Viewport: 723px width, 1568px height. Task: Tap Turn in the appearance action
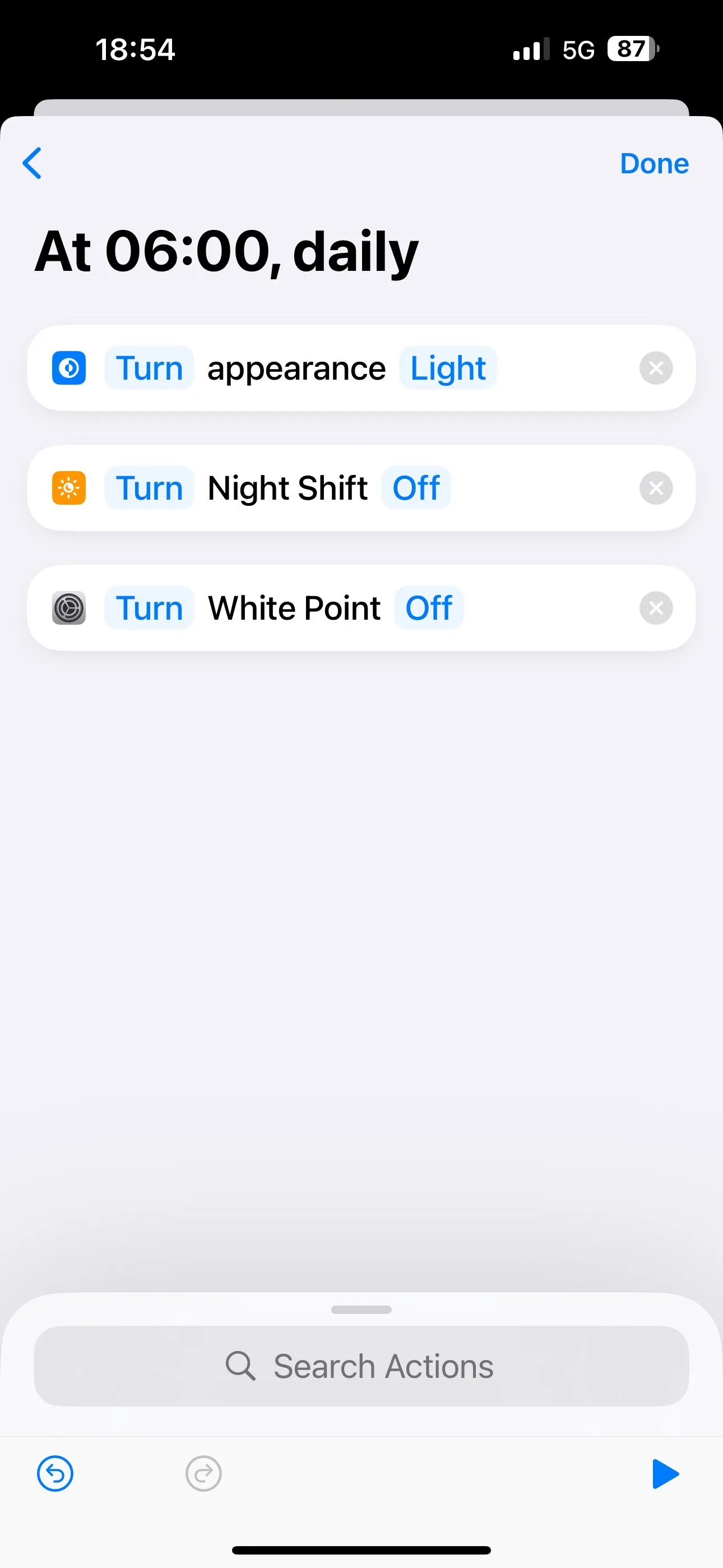pyautogui.click(x=149, y=368)
